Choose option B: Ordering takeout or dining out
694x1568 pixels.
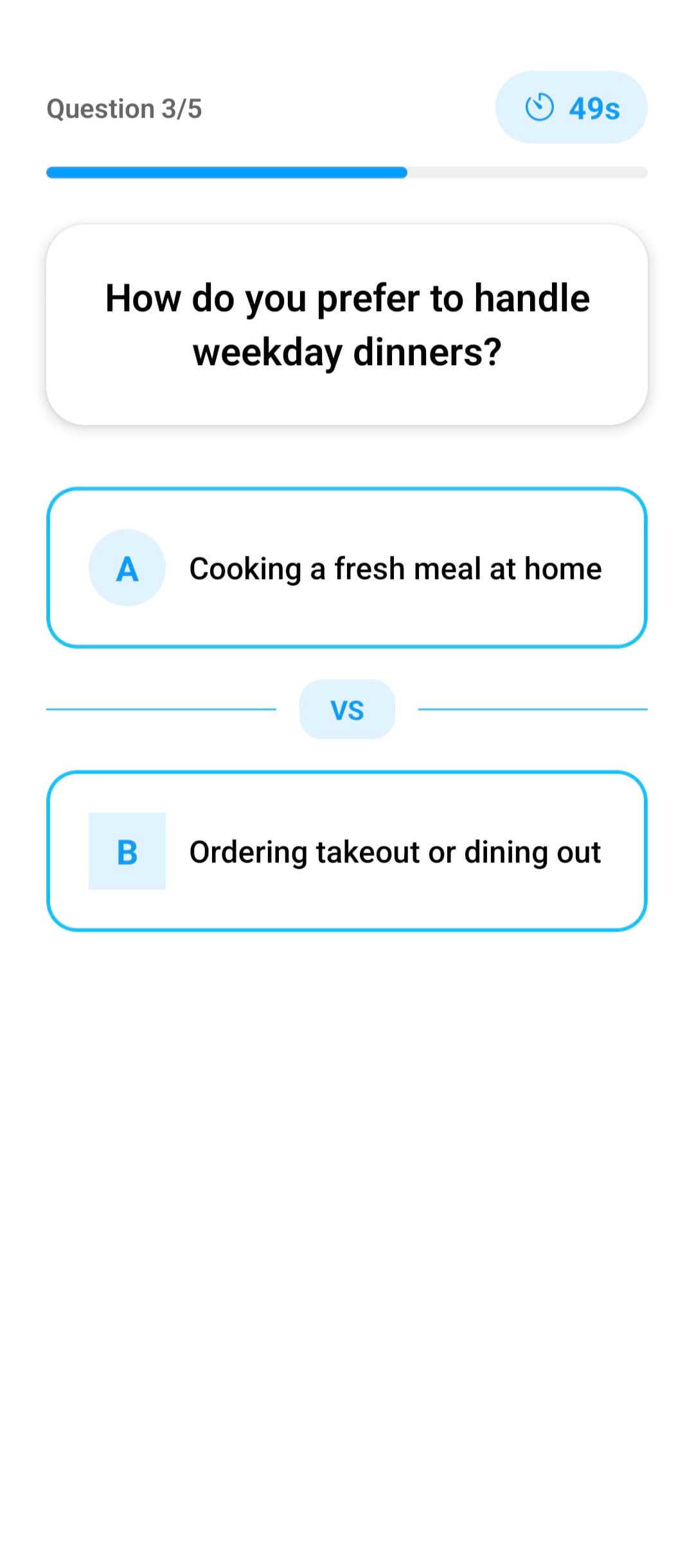click(x=347, y=851)
